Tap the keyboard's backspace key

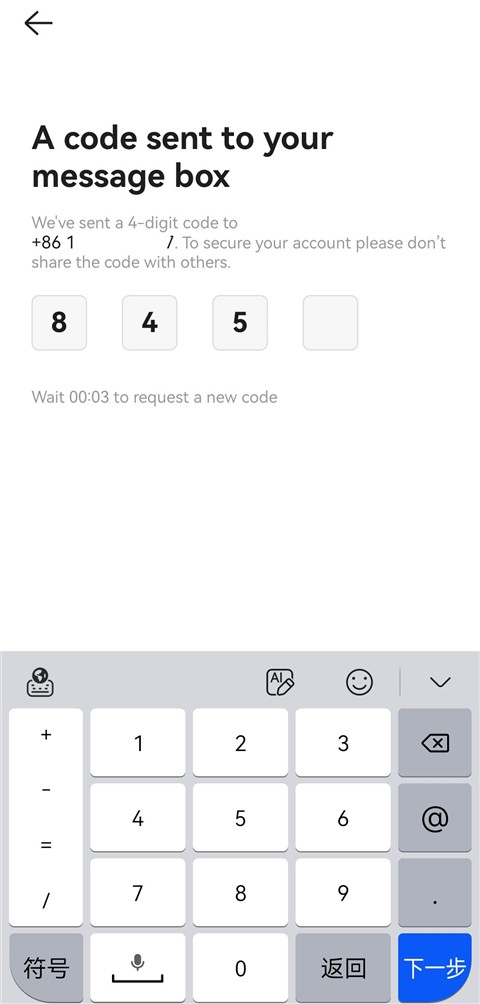435,743
